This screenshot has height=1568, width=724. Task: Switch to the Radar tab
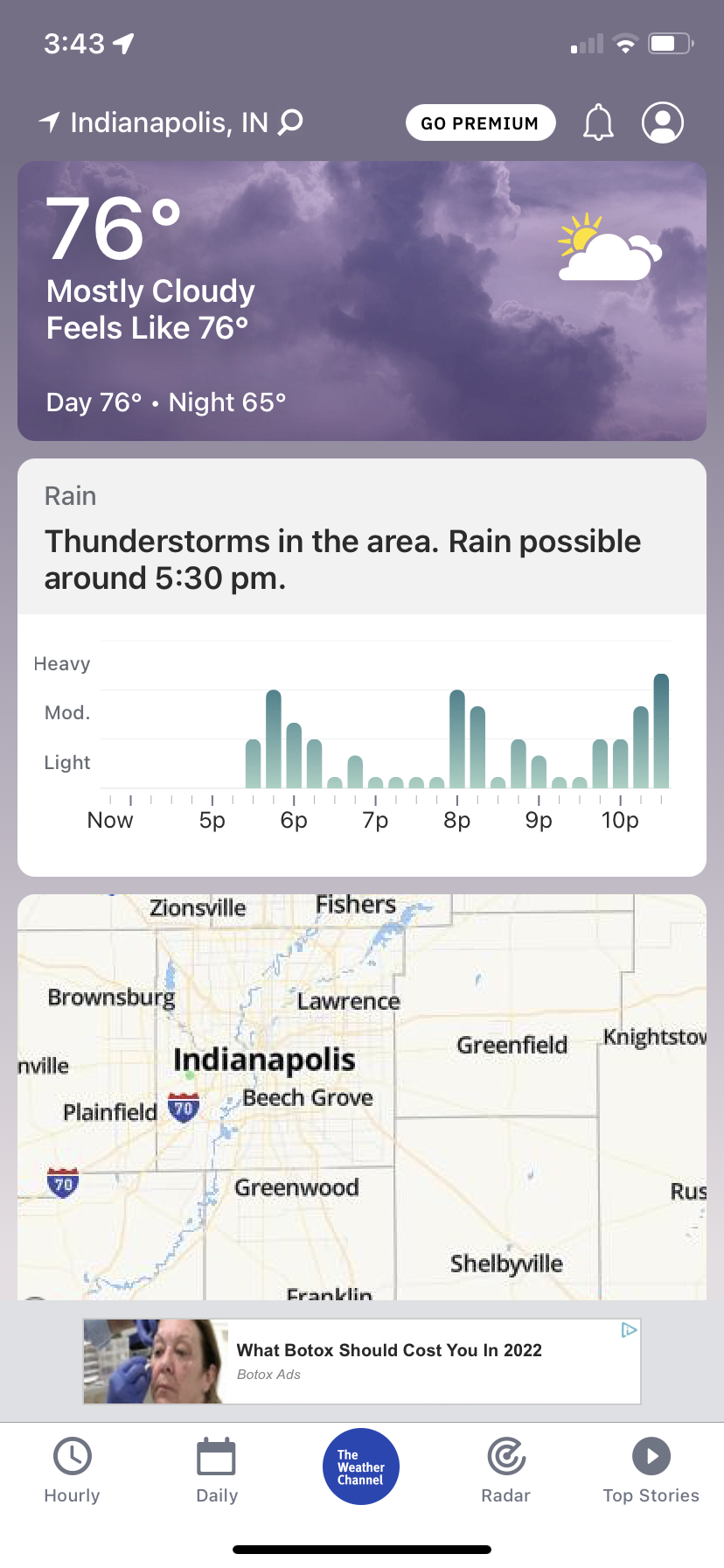506,1471
